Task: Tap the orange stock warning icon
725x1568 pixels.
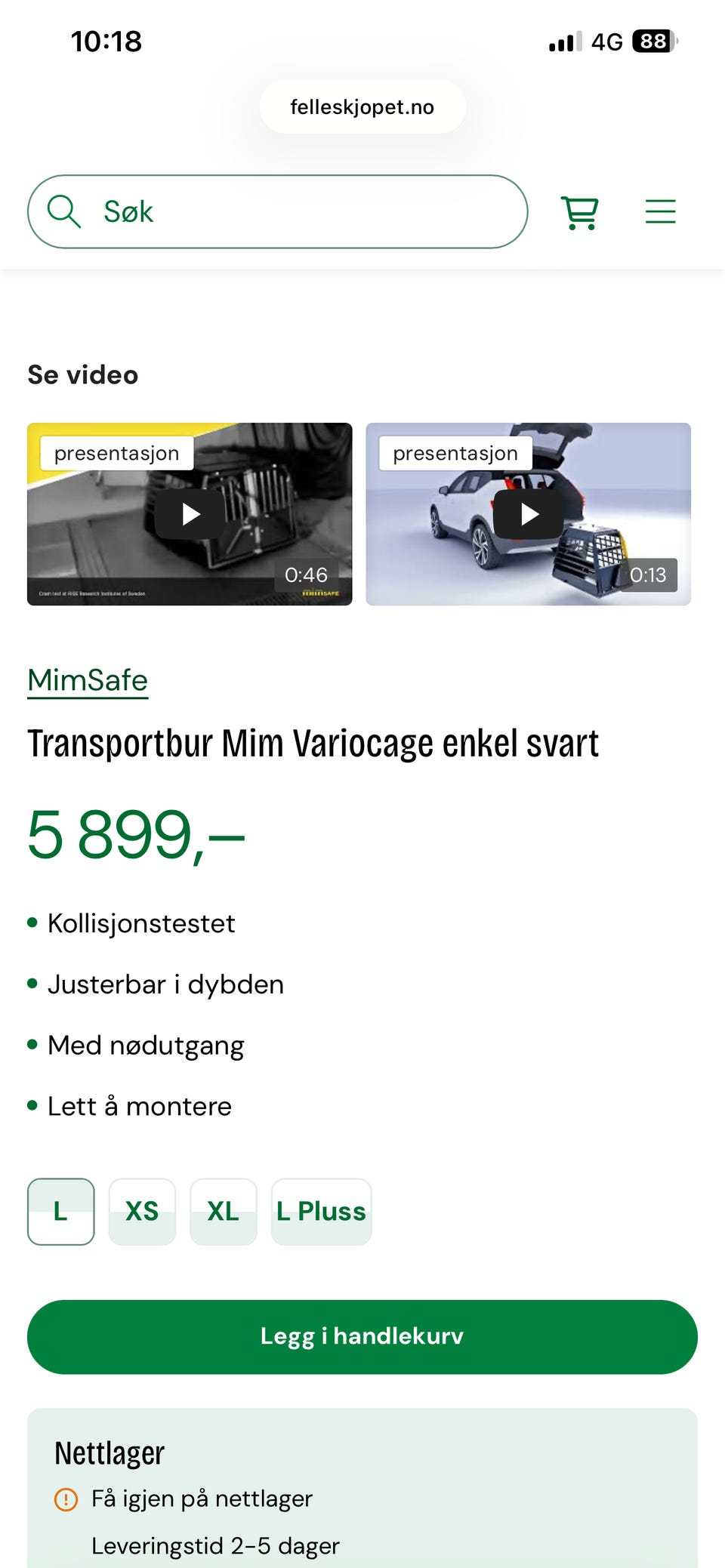Action: (x=66, y=1499)
